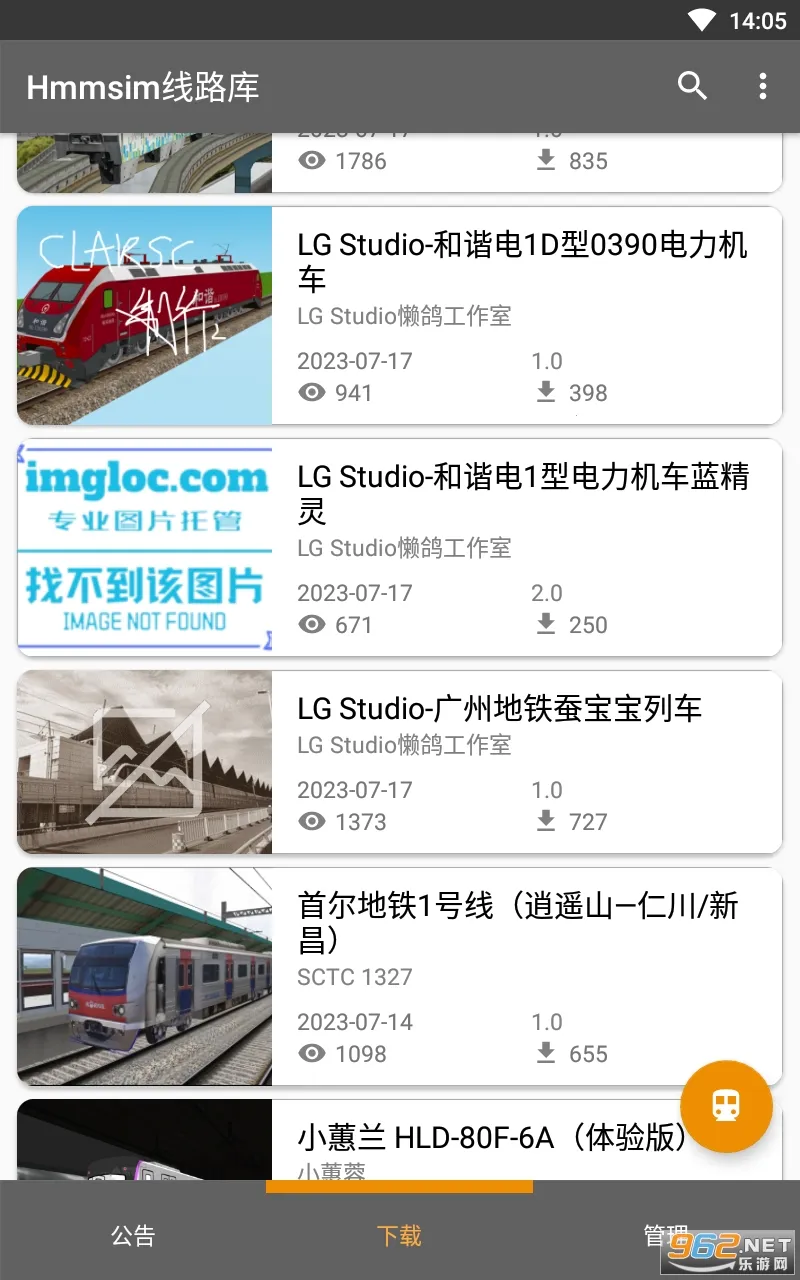This screenshot has width=800, height=1280.
Task: Tap the red locomotive thumbnail image
Action: (144, 316)
